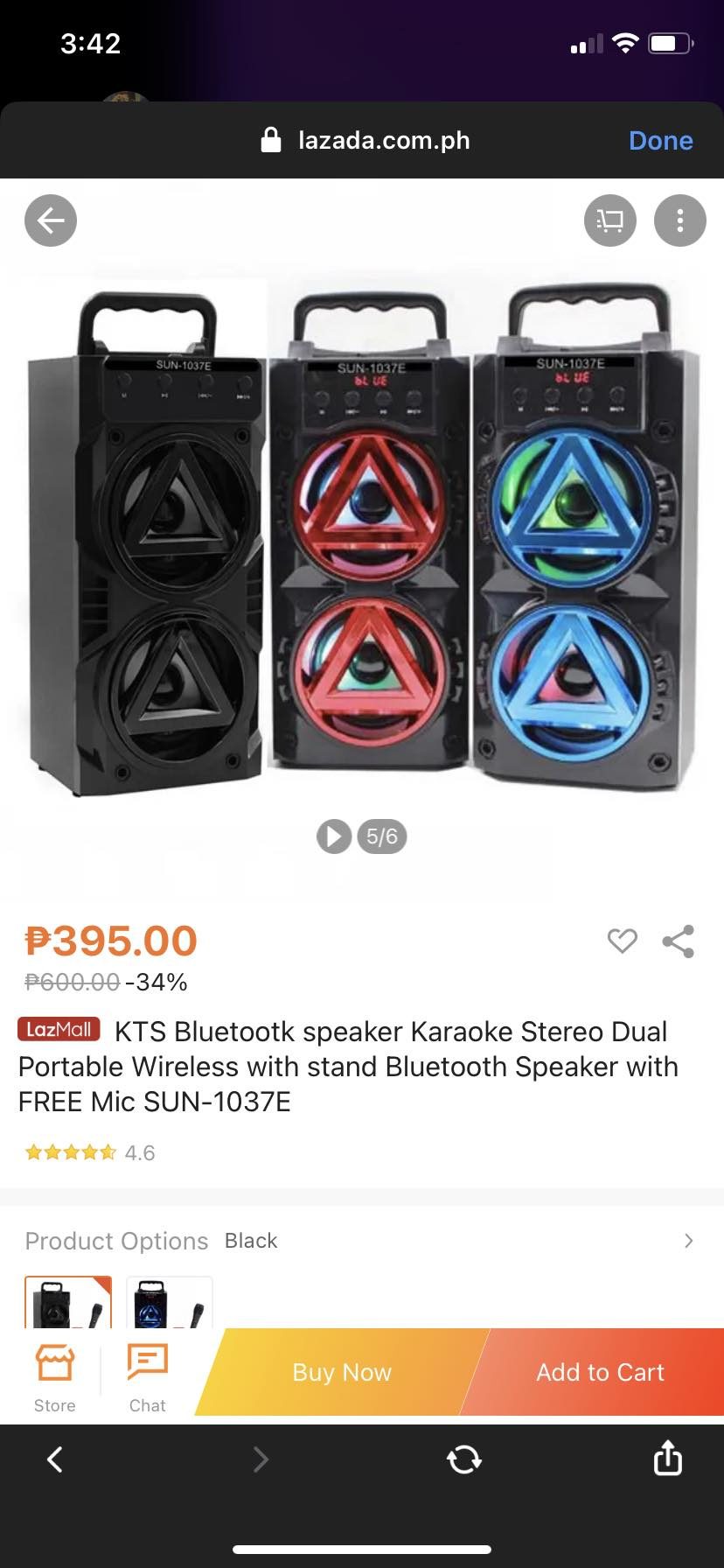Viewport: 724px width, 1568px height.
Task: Expand the Product Options row
Action: [688, 1241]
